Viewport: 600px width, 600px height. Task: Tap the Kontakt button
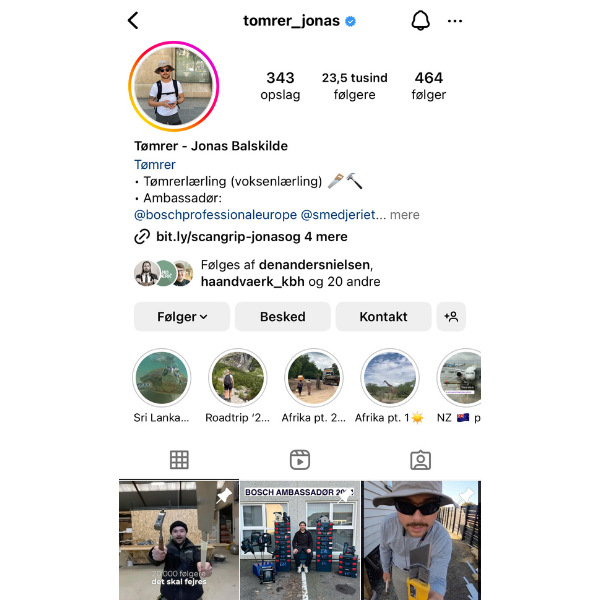pyautogui.click(x=383, y=317)
